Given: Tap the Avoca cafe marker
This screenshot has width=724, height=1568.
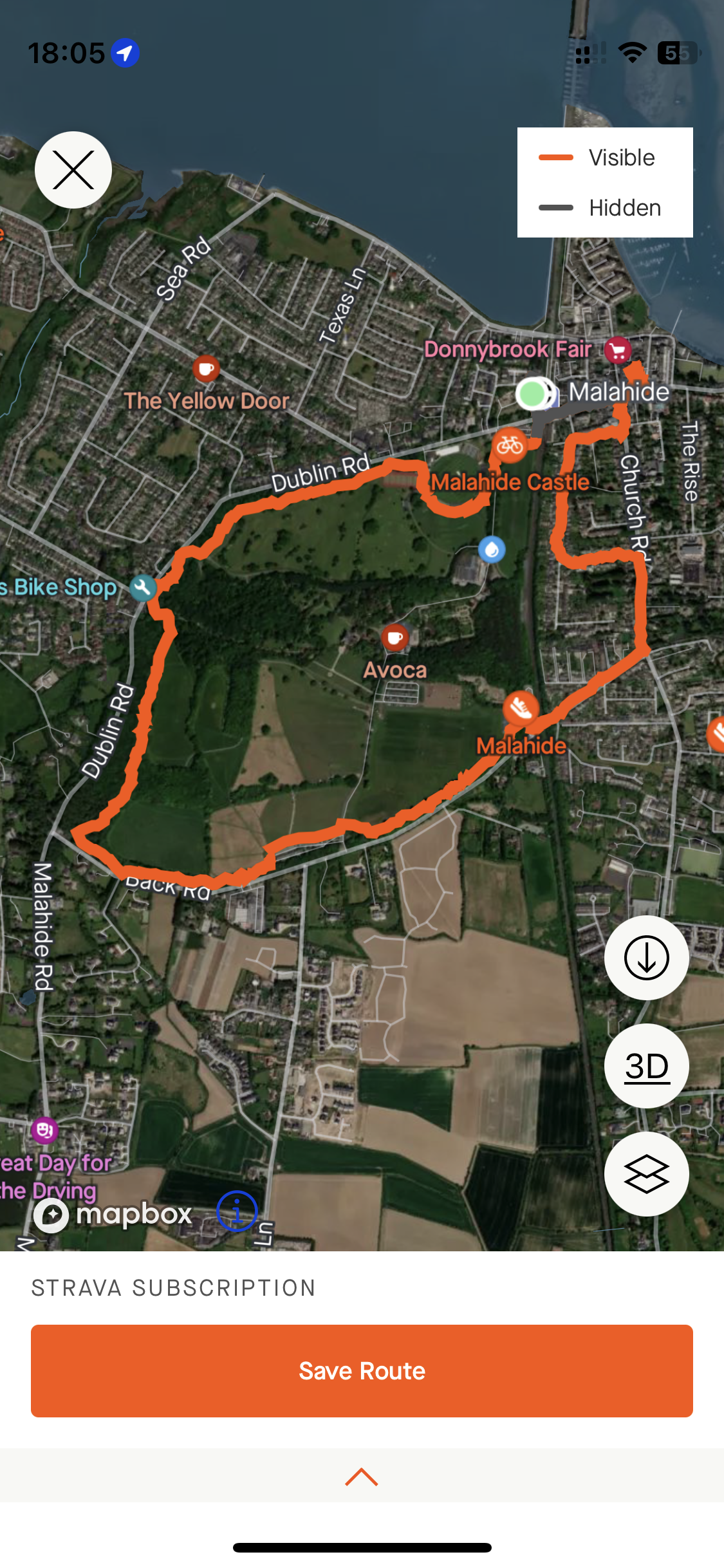Looking at the screenshot, I should [x=394, y=638].
